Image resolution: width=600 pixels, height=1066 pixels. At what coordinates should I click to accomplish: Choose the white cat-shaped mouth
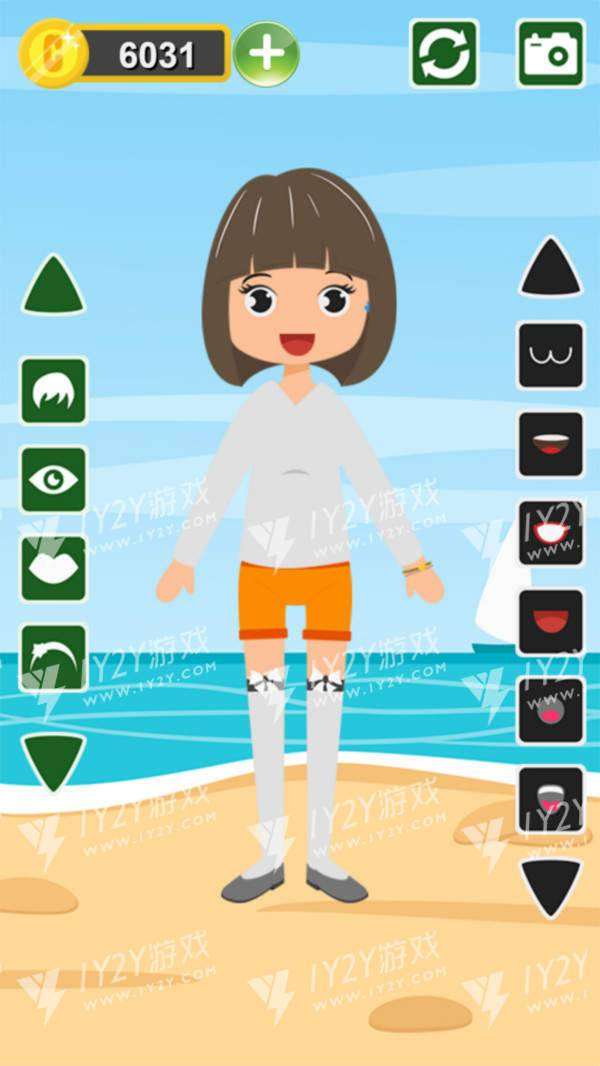click(x=551, y=355)
